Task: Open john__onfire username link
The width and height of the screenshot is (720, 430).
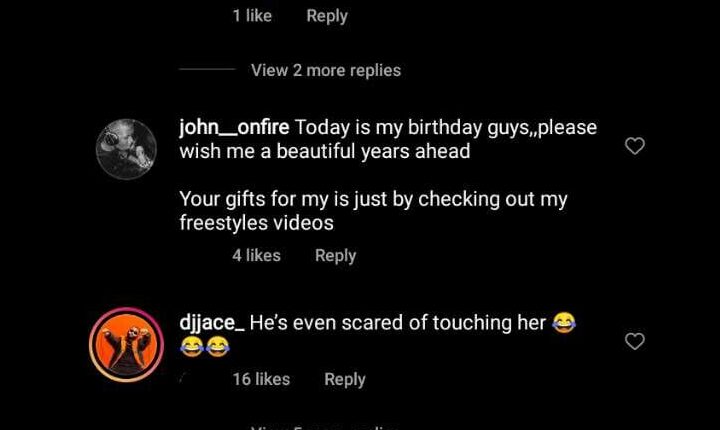Action: 234,128
